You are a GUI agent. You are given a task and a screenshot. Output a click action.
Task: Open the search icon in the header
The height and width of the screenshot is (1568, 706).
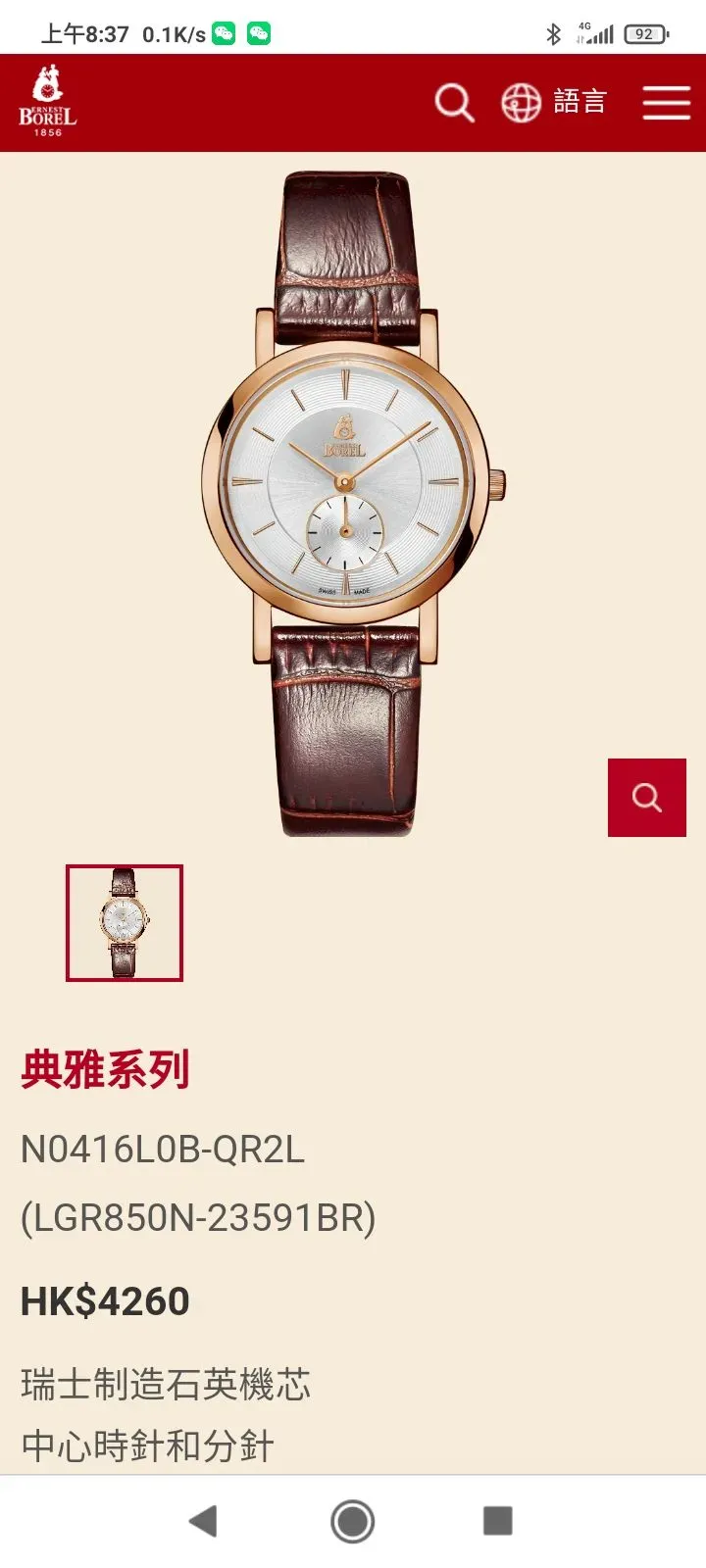tap(454, 103)
